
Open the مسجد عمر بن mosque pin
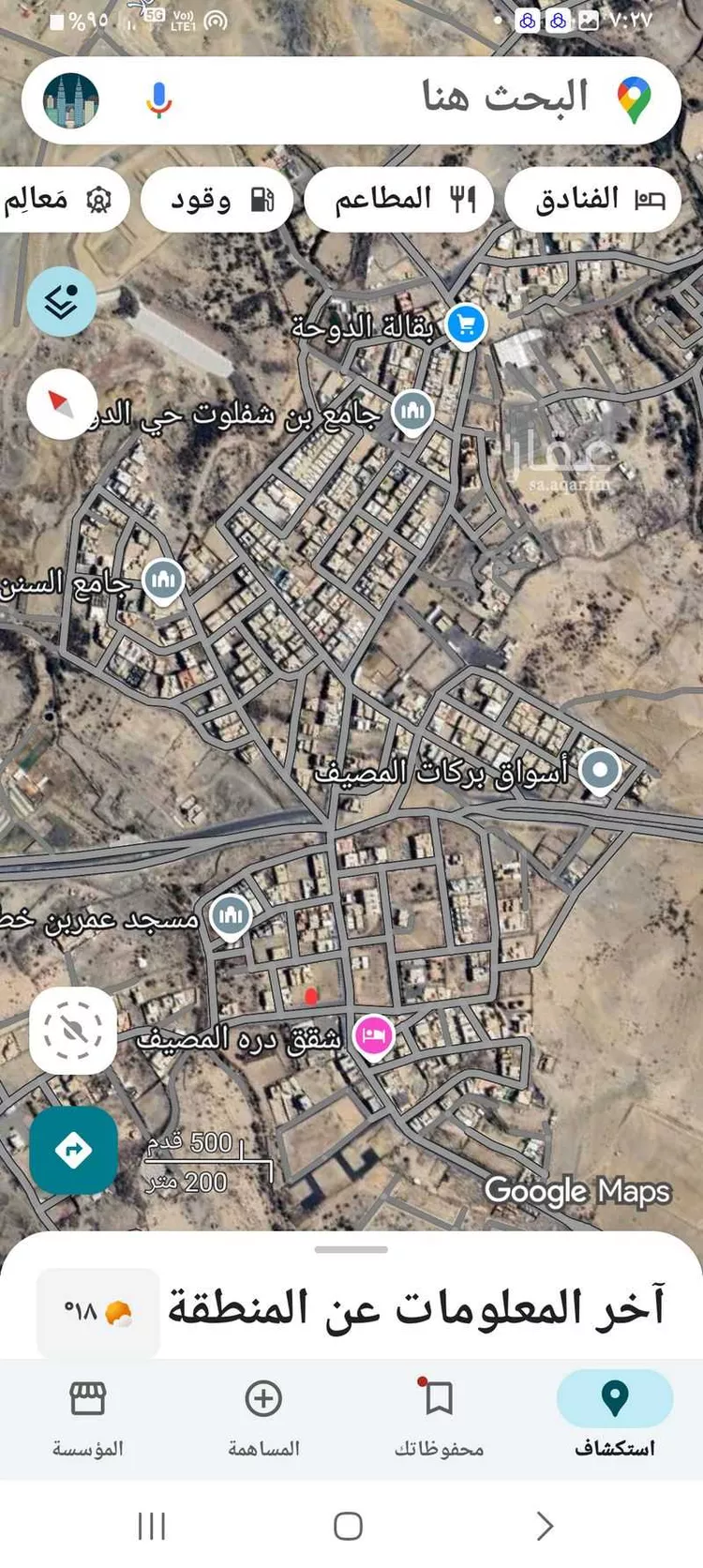(231, 914)
